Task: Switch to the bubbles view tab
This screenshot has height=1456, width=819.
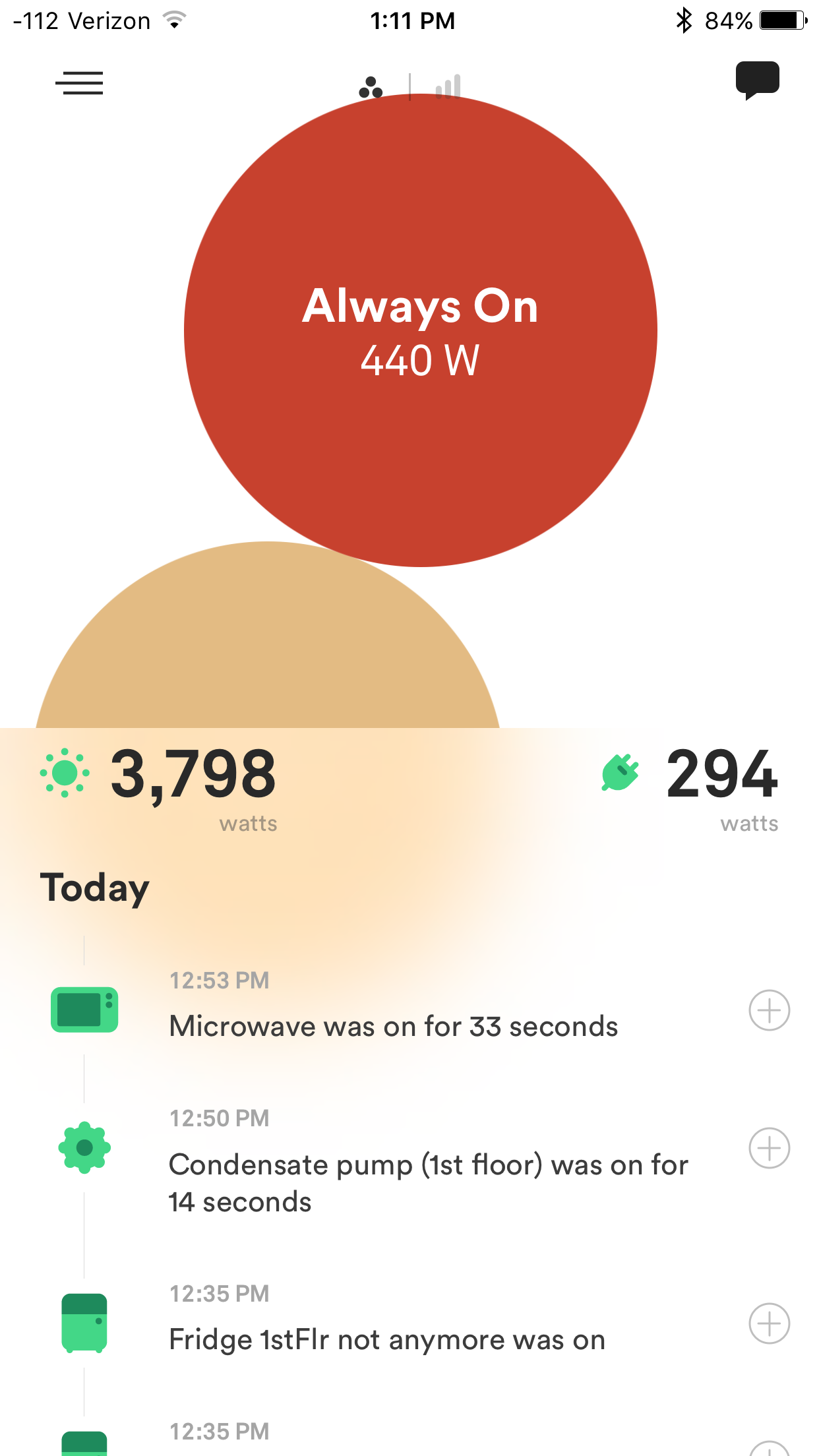Action: pos(371,87)
